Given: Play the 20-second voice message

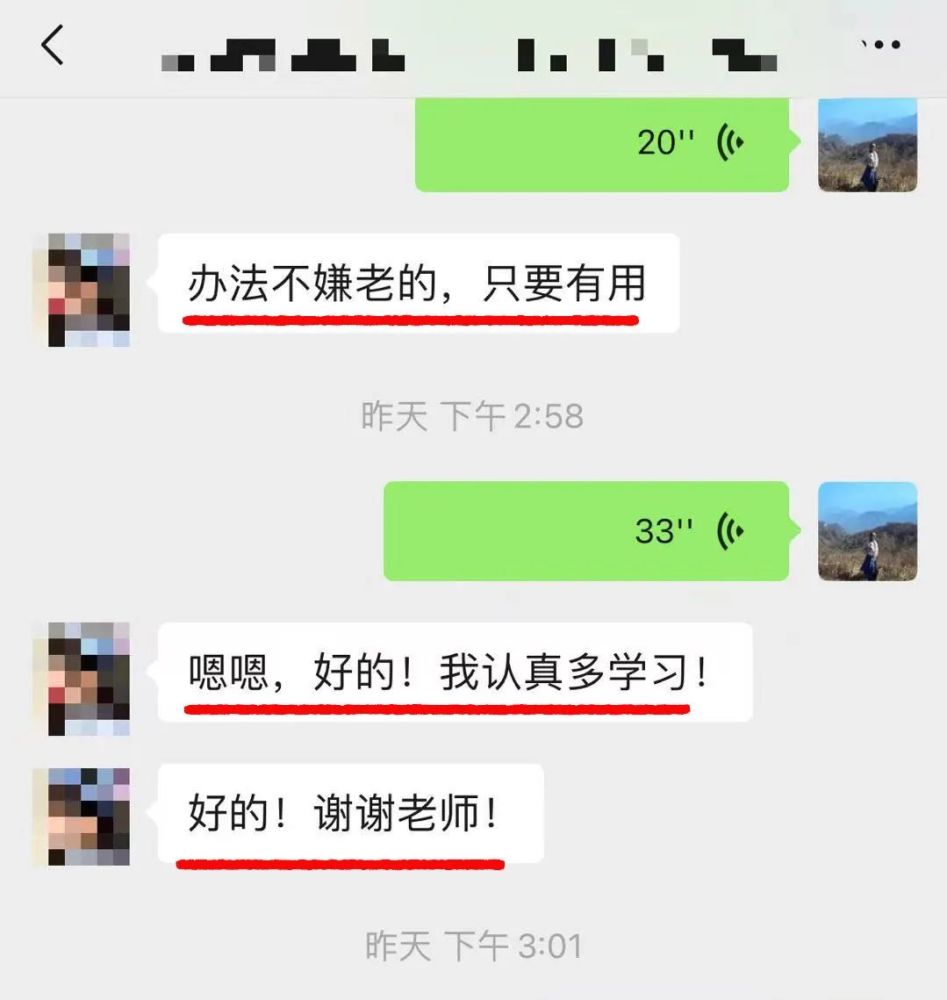Looking at the screenshot, I should coord(601,144).
